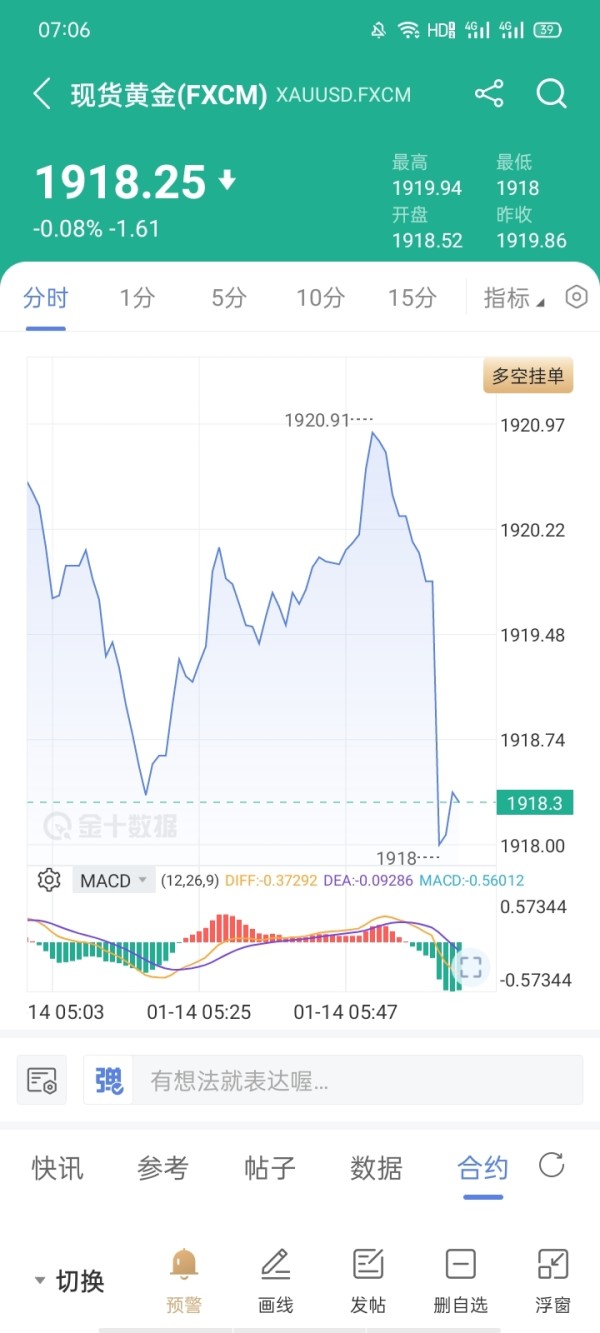The height and width of the screenshot is (1333, 600).
Task: Share this gold quote
Action: [489, 95]
